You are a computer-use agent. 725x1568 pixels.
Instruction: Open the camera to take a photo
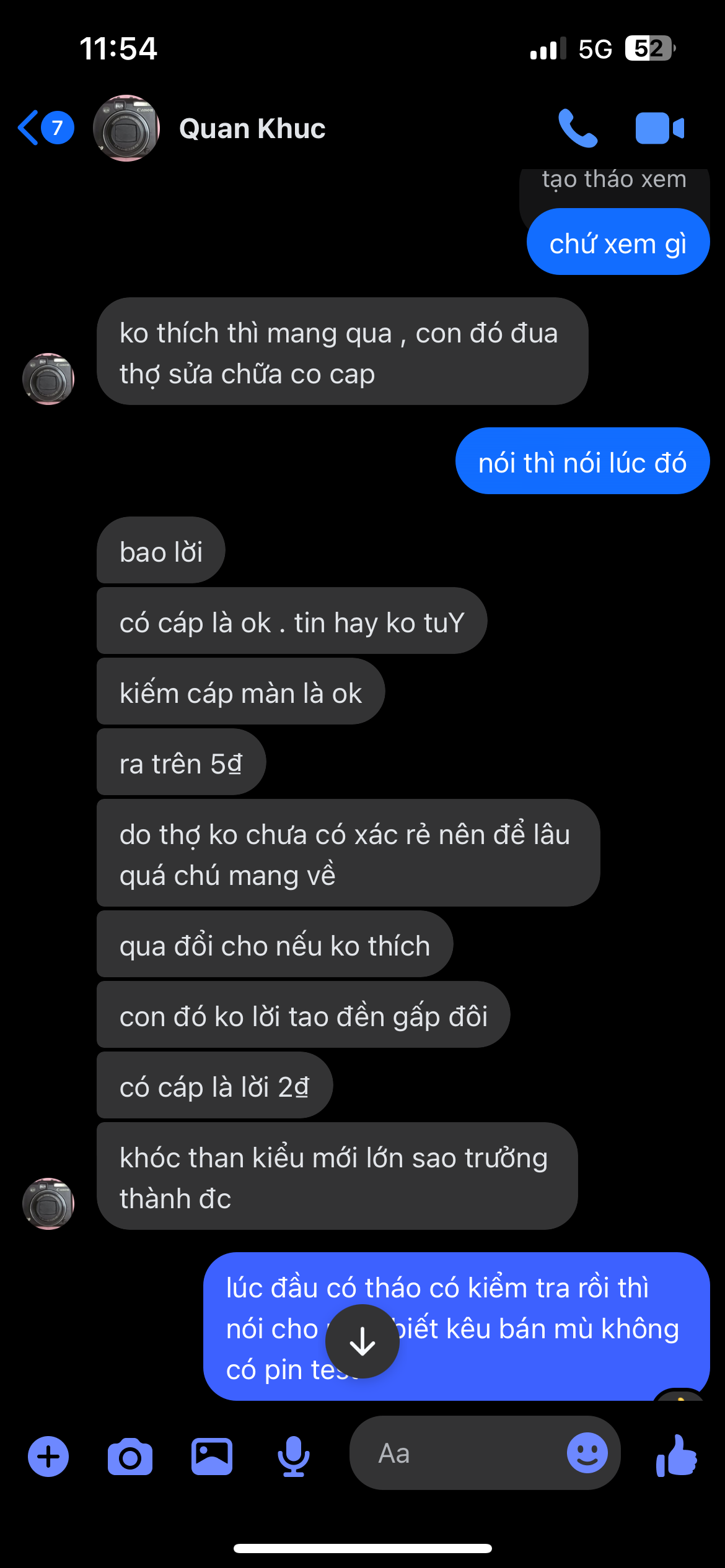coord(130,1456)
